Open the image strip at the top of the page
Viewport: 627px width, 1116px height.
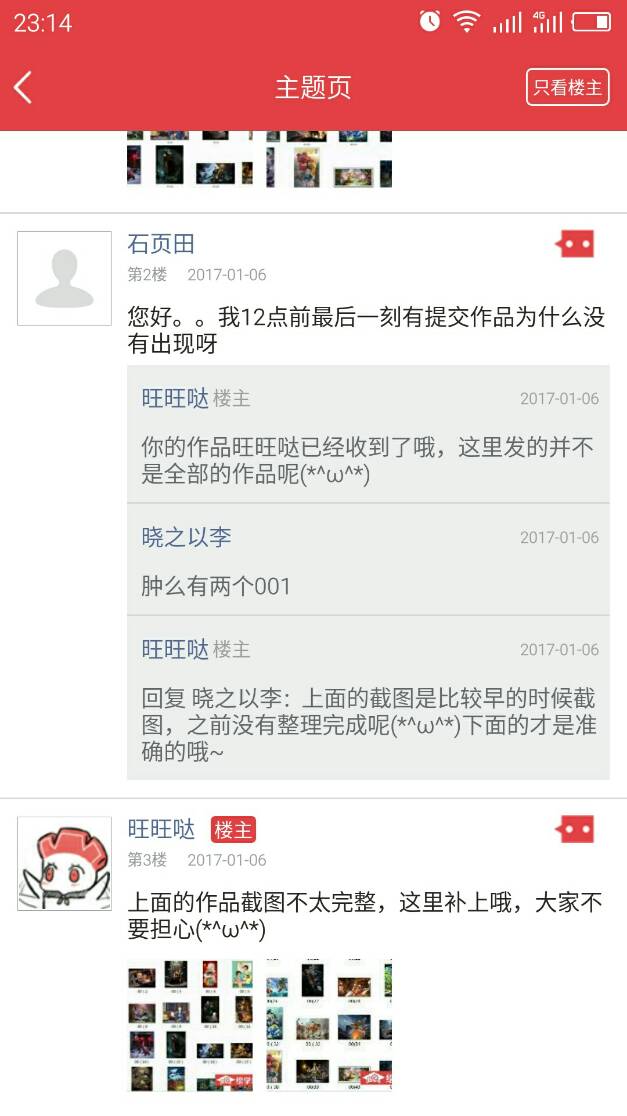(259, 160)
